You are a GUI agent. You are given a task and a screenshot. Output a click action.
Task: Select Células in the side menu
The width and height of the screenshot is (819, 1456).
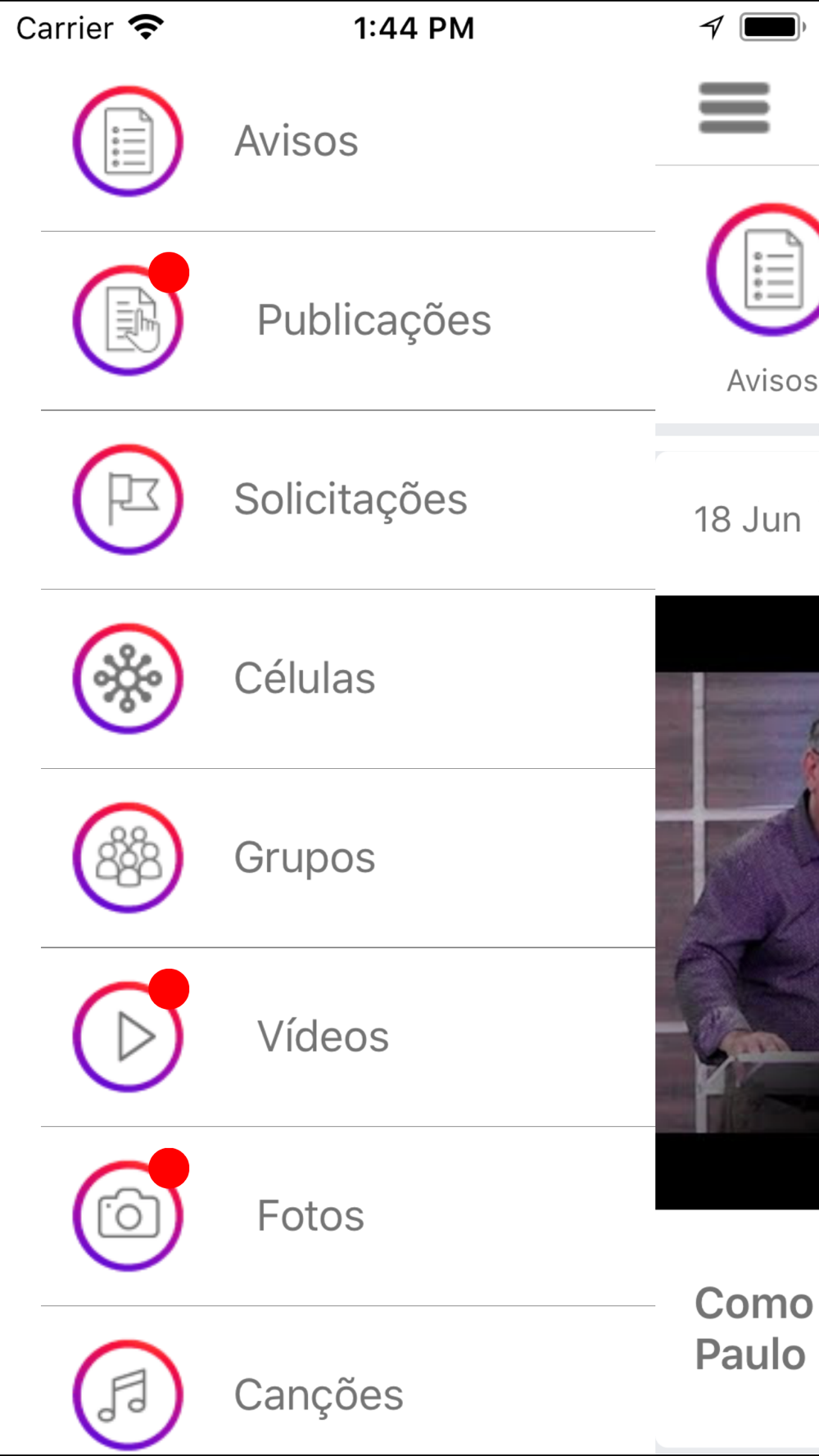(x=305, y=679)
